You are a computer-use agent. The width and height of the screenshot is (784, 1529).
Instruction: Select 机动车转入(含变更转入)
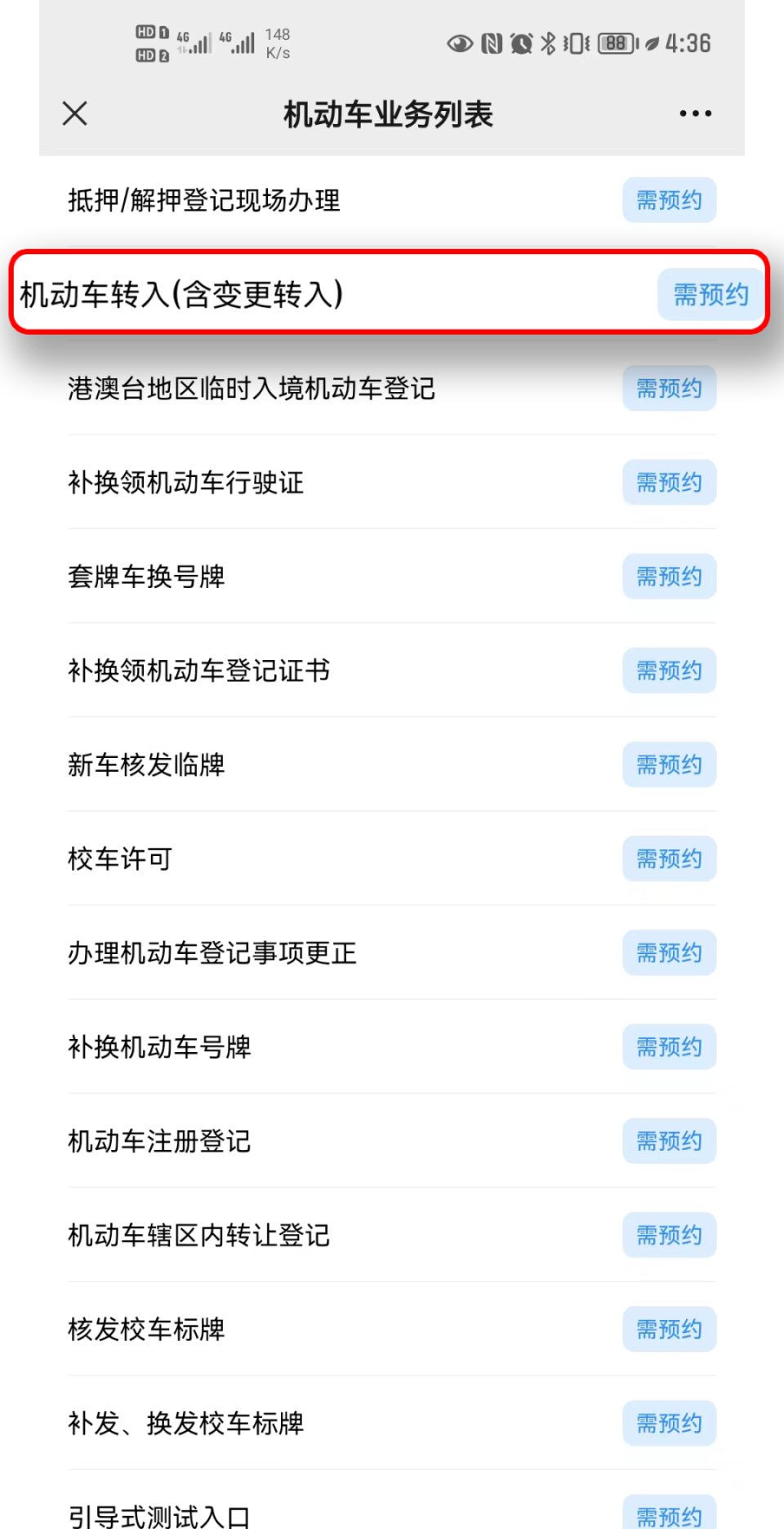pyautogui.click(x=181, y=294)
